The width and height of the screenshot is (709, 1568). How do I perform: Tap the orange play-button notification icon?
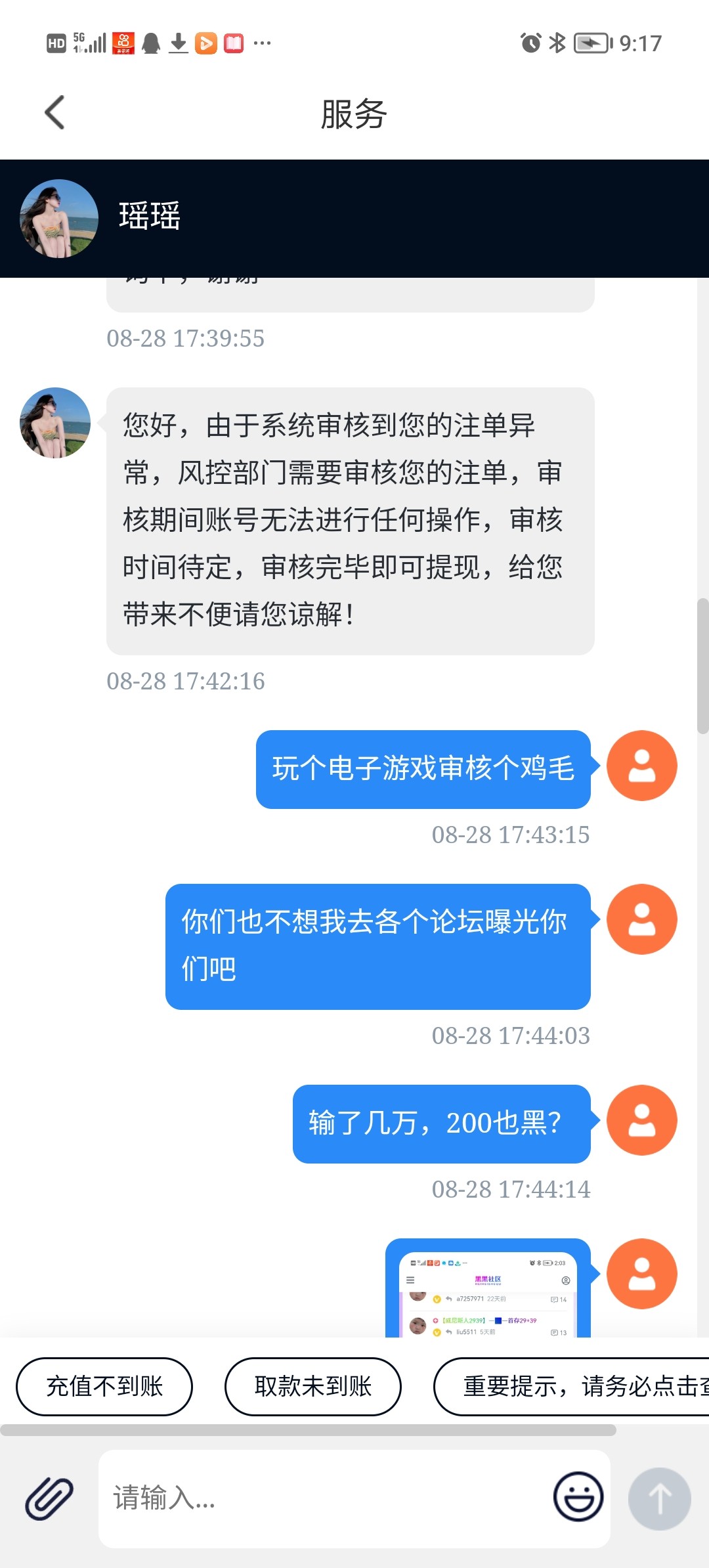[x=207, y=41]
